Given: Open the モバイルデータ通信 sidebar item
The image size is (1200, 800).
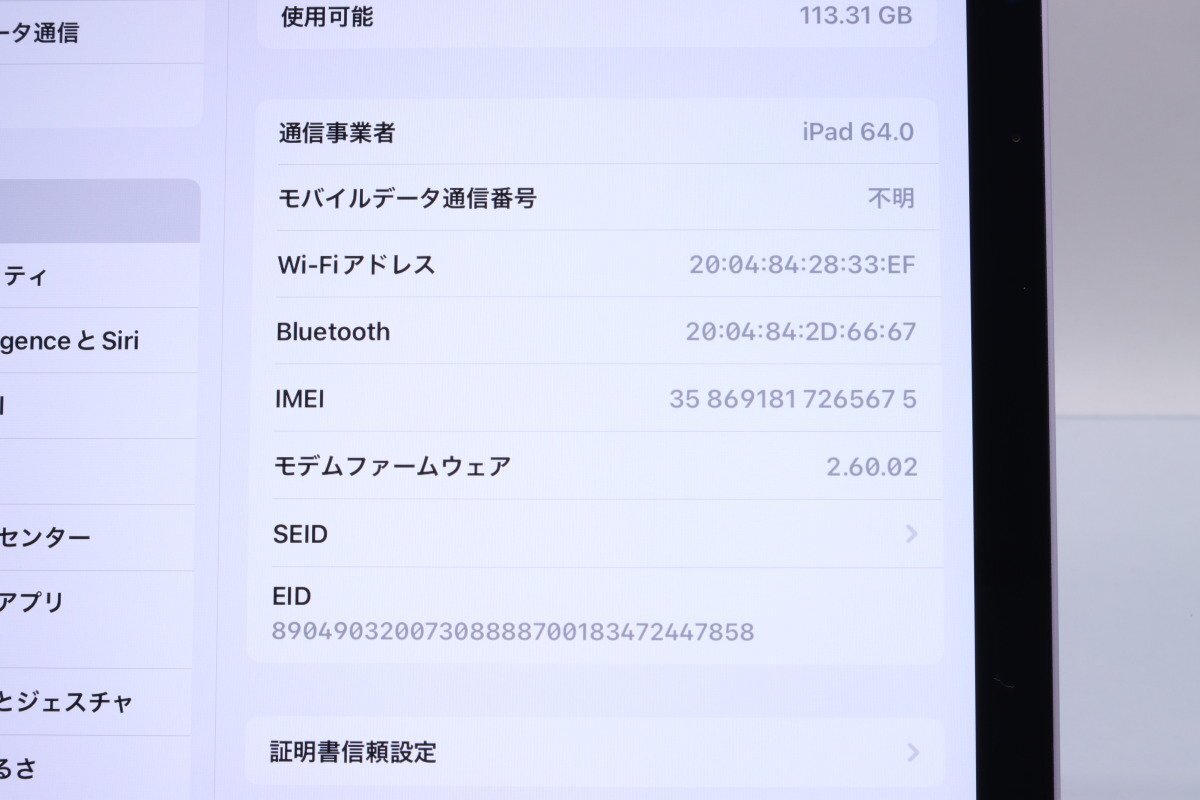Looking at the screenshot, I should pyautogui.click(x=60, y=33).
